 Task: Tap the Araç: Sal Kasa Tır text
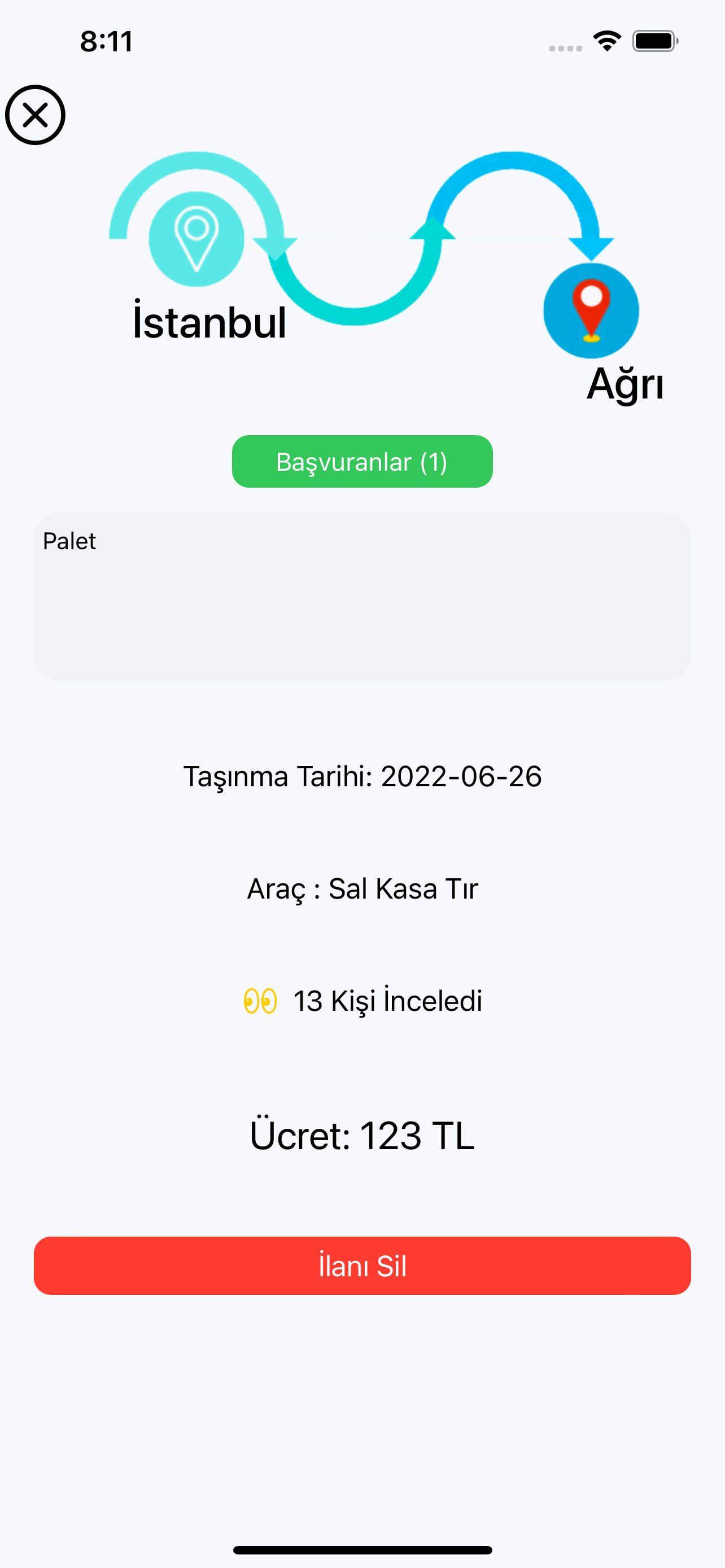(x=363, y=888)
